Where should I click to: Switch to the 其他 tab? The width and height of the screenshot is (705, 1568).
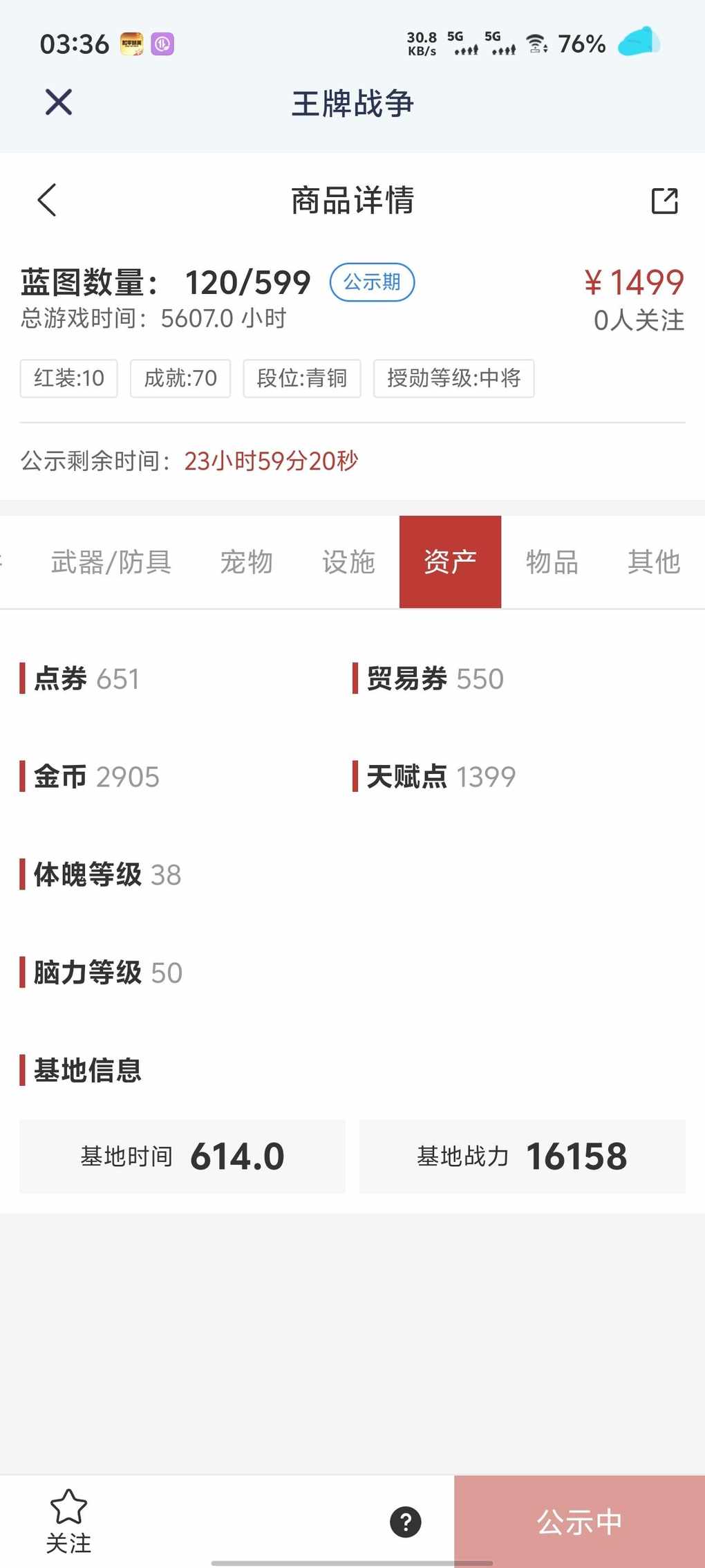[653, 562]
